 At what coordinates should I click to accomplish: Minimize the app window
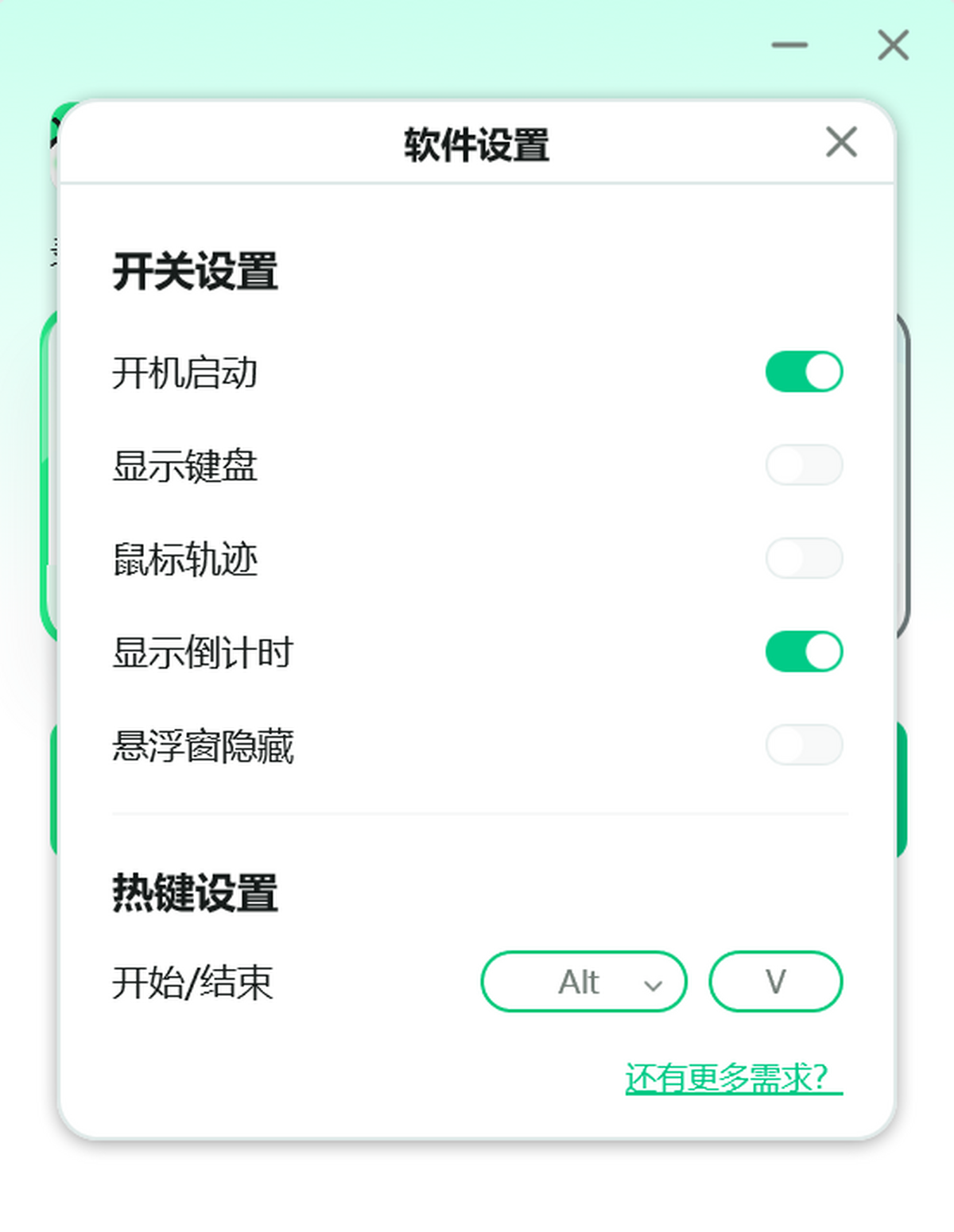[789, 45]
